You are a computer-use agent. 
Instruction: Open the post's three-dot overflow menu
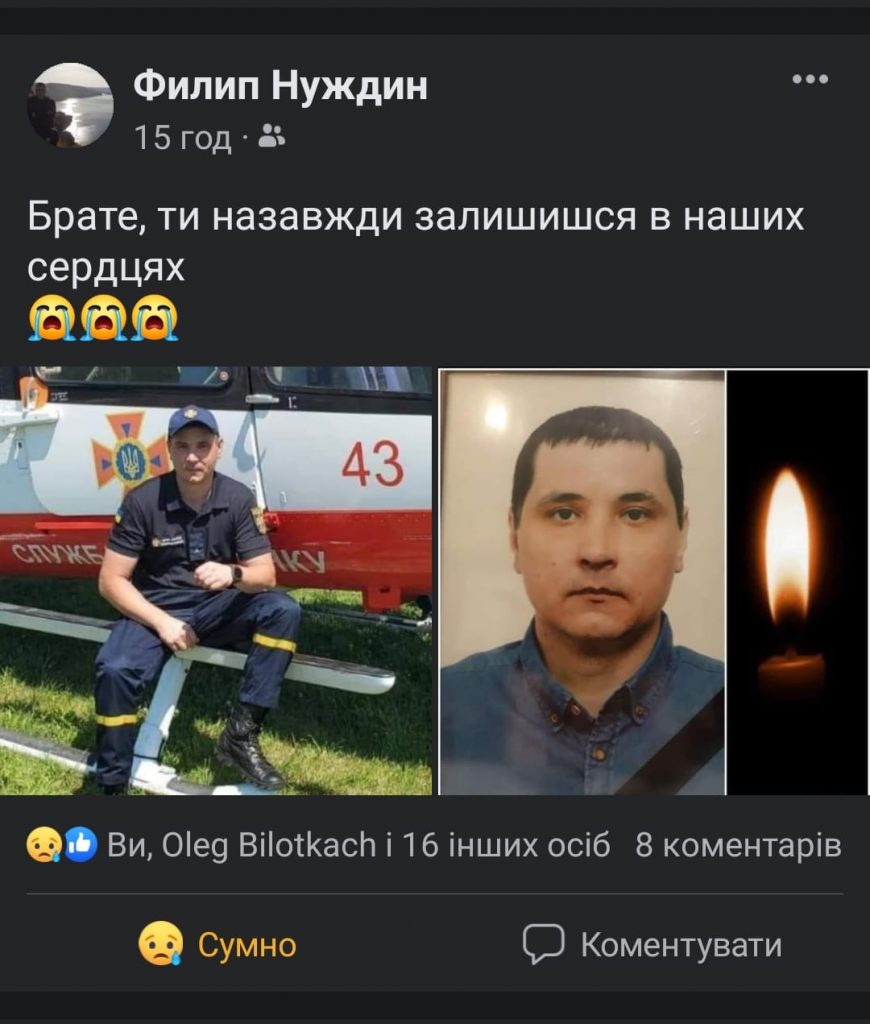click(809, 80)
